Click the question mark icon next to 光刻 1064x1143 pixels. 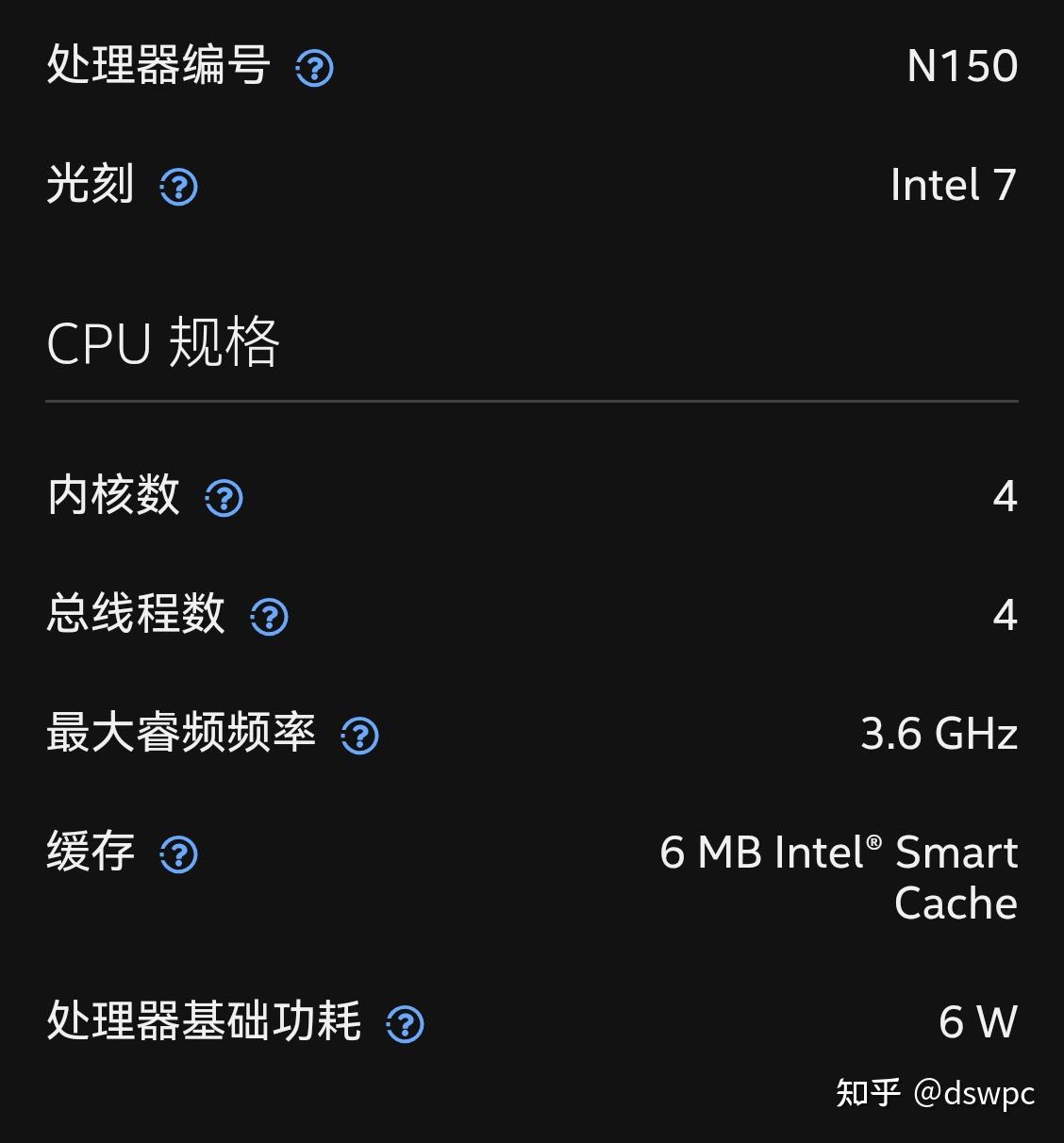tap(179, 187)
